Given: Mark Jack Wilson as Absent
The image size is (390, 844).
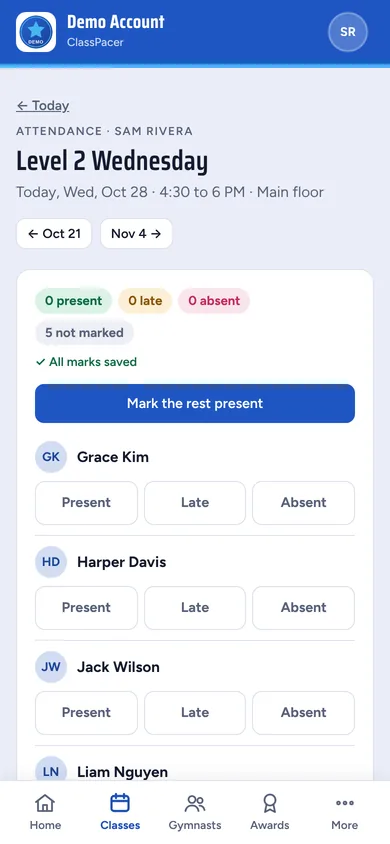Looking at the screenshot, I should (x=303, y=713).
